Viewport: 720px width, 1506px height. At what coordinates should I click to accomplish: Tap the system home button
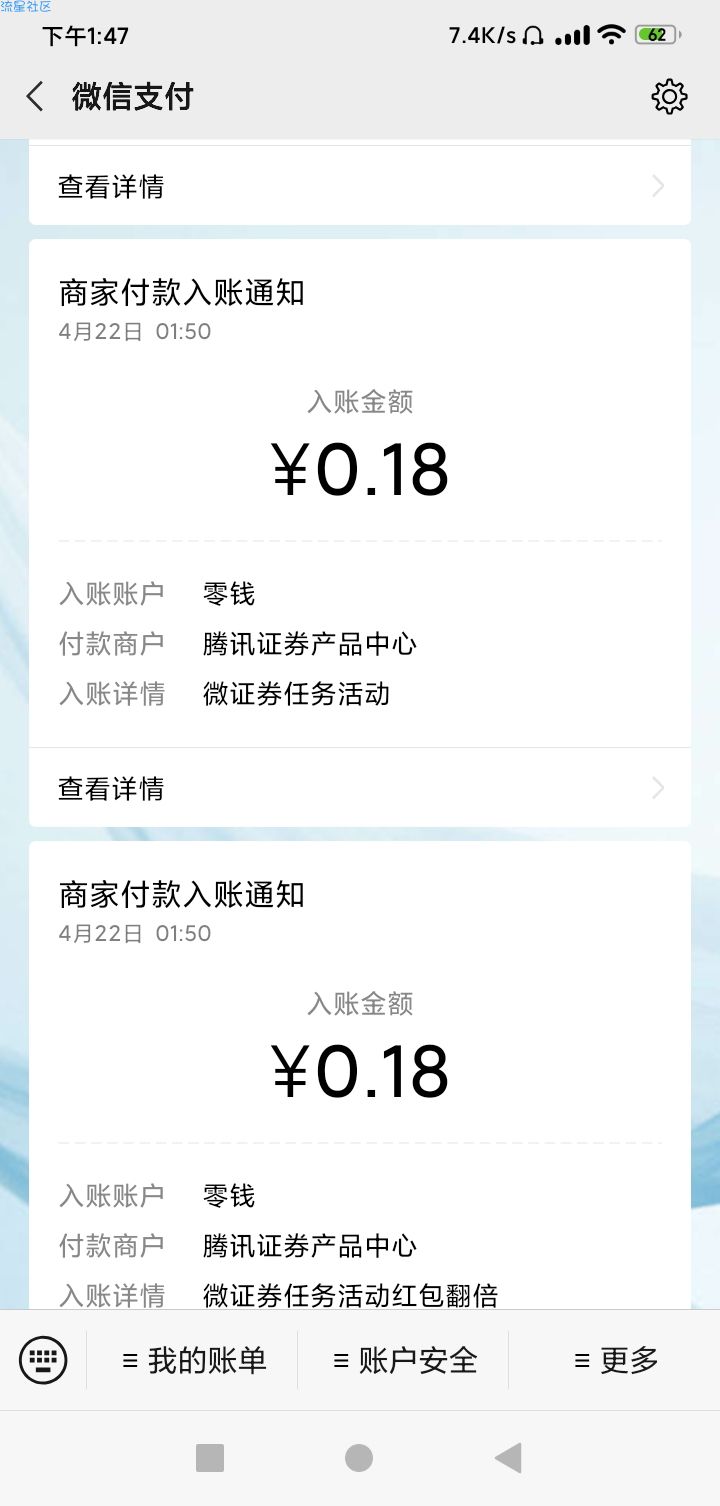point(359,1458)
